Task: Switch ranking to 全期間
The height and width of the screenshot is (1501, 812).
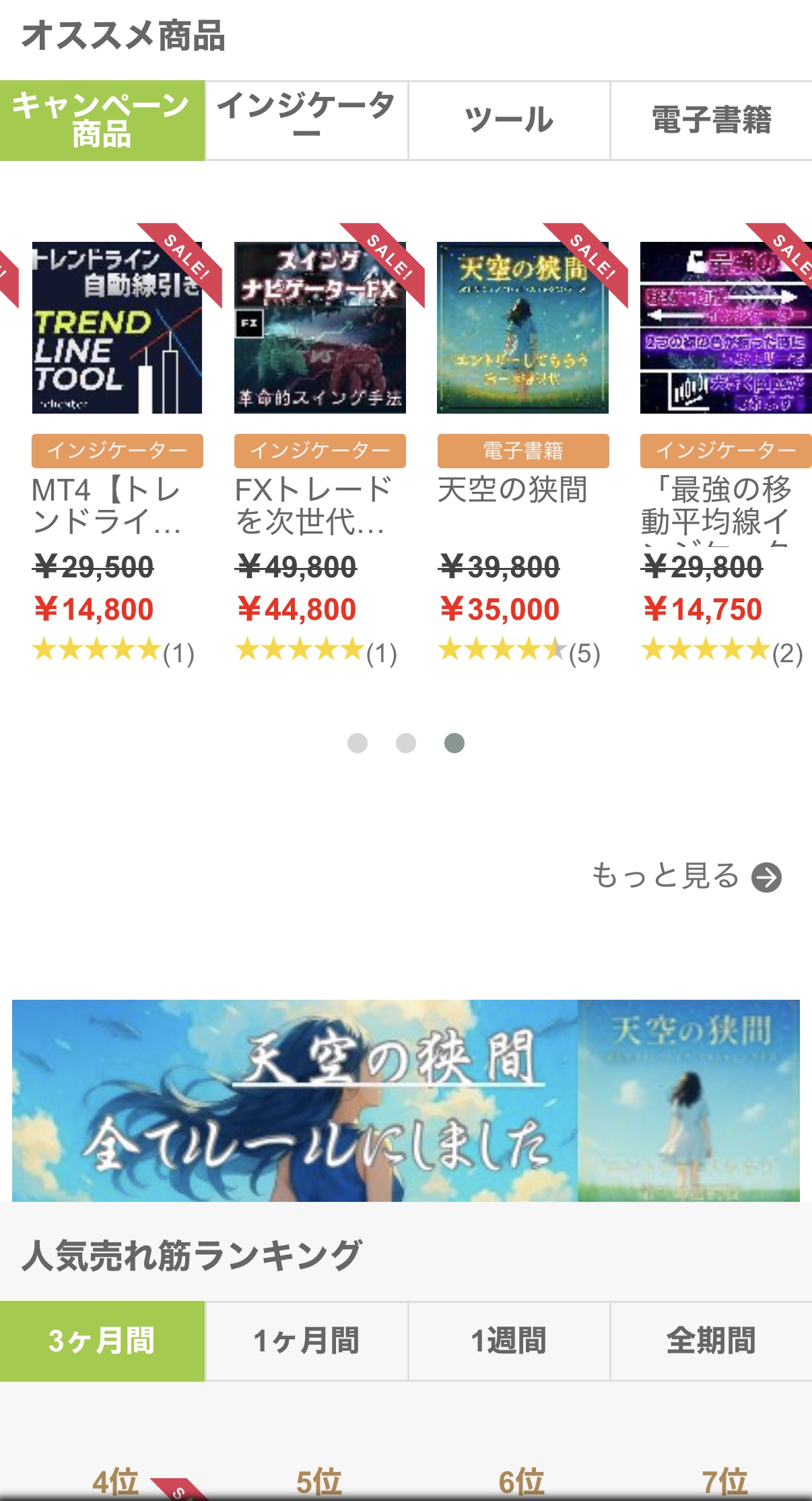Action: click(x=711, y=1341)
